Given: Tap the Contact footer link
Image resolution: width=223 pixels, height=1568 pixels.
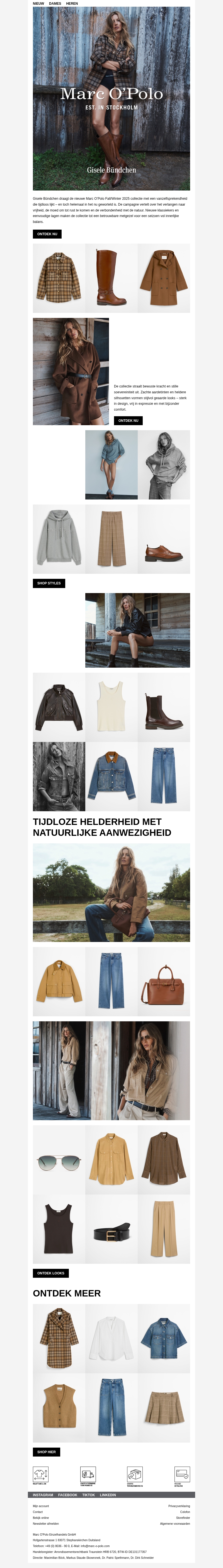Looking at the screenshot, I should tap(38, 1512).
